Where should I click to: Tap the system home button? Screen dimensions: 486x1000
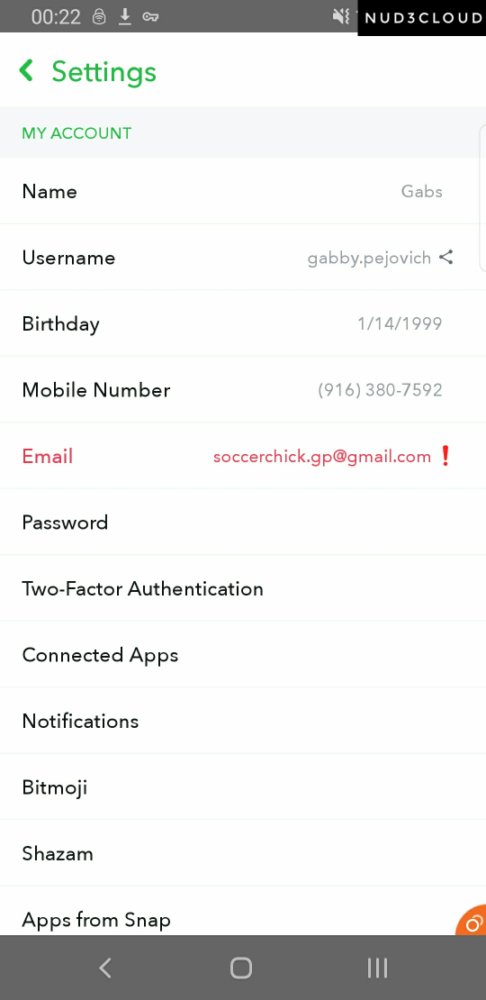pos(241,967)
